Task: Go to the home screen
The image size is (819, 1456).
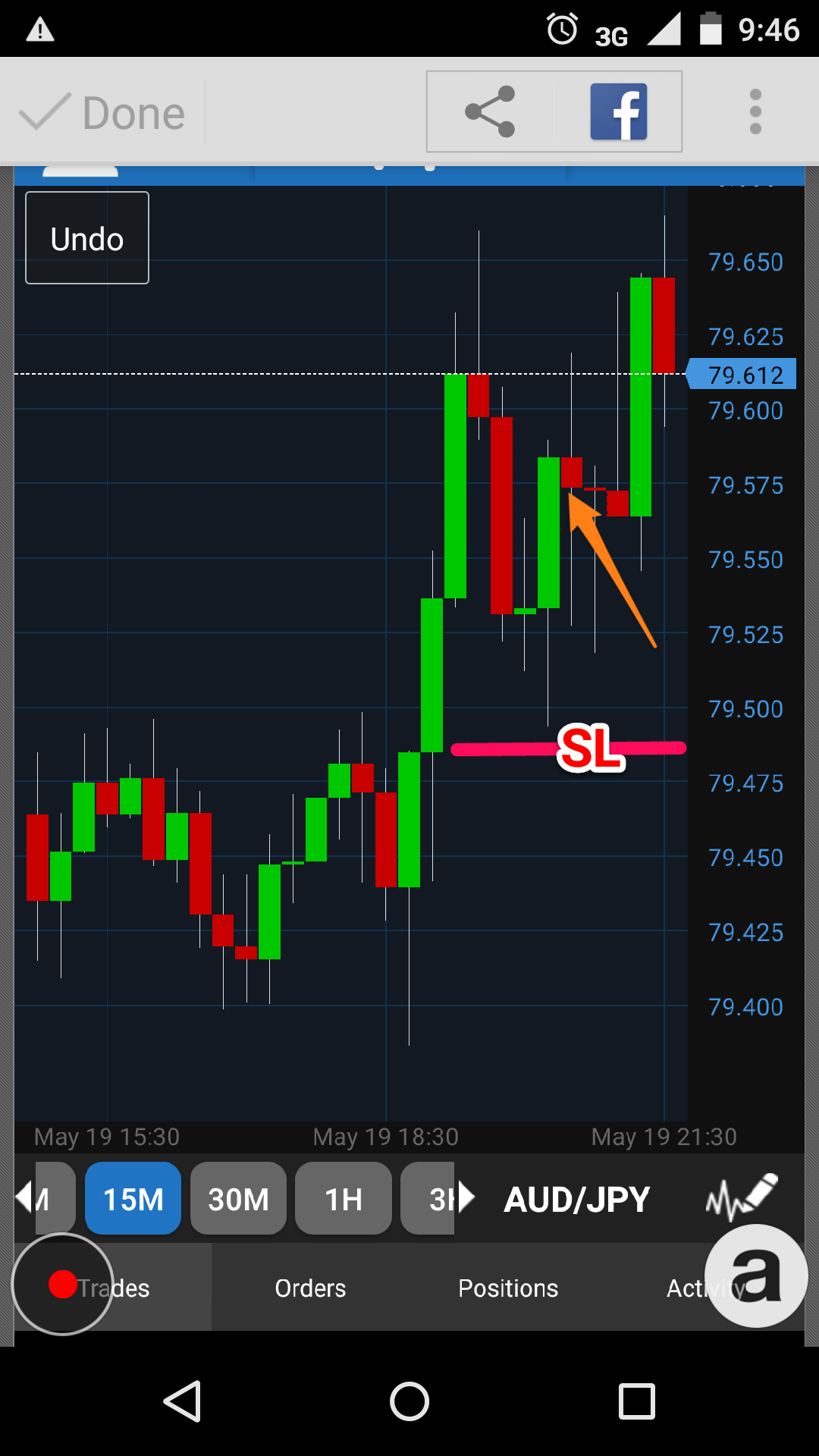Action: [409, 1401]
